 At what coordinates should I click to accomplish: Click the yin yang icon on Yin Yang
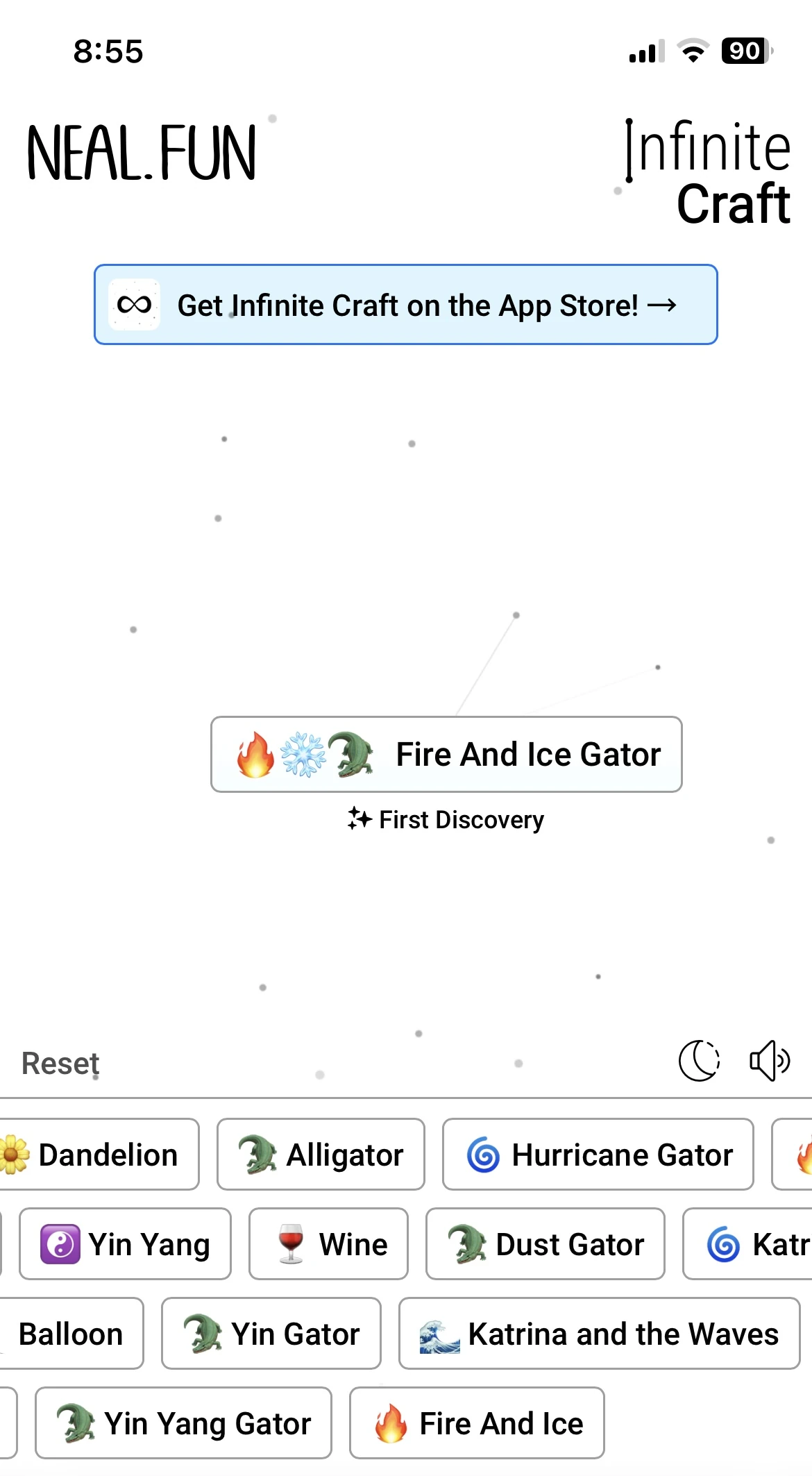pos(60,1243)
